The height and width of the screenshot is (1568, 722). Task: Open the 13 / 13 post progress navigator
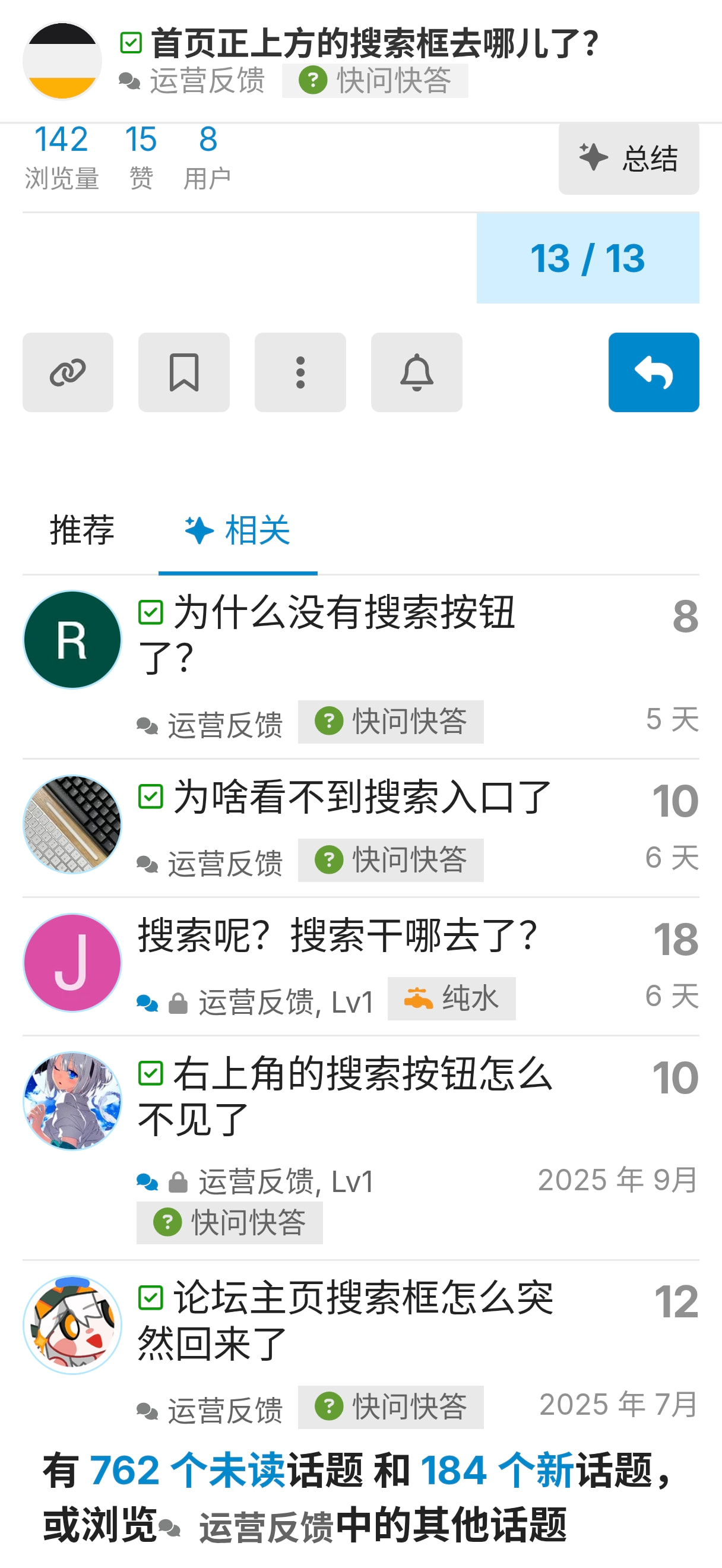coord(588,258)
